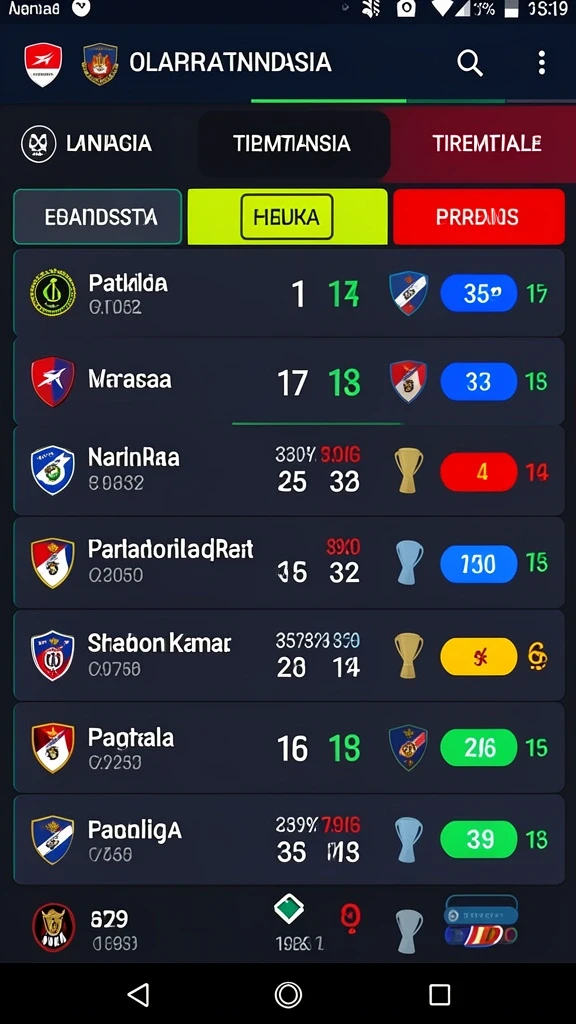Image resolution: width=576 pixels, height=1024 pixels.
Task: Open the Pagtrala row
Action: (289, 748)
